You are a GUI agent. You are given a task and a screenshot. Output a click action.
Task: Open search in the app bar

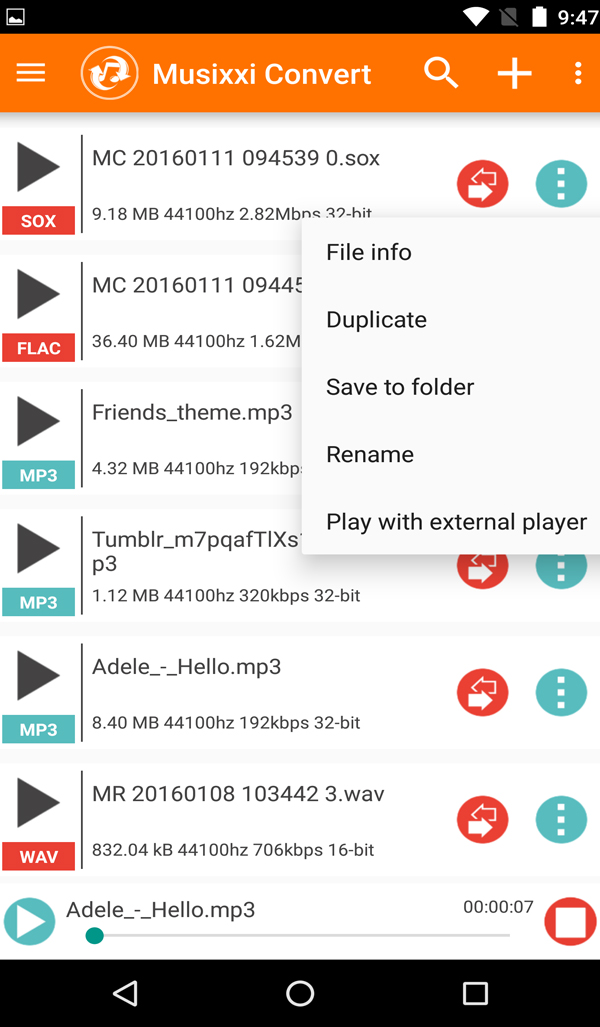441,73
